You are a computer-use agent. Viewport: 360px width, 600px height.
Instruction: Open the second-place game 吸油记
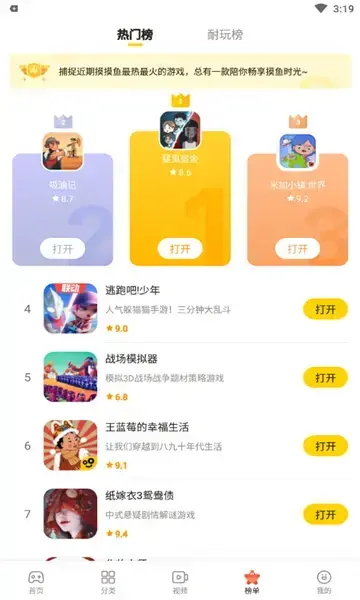click(x=62, y=249)
